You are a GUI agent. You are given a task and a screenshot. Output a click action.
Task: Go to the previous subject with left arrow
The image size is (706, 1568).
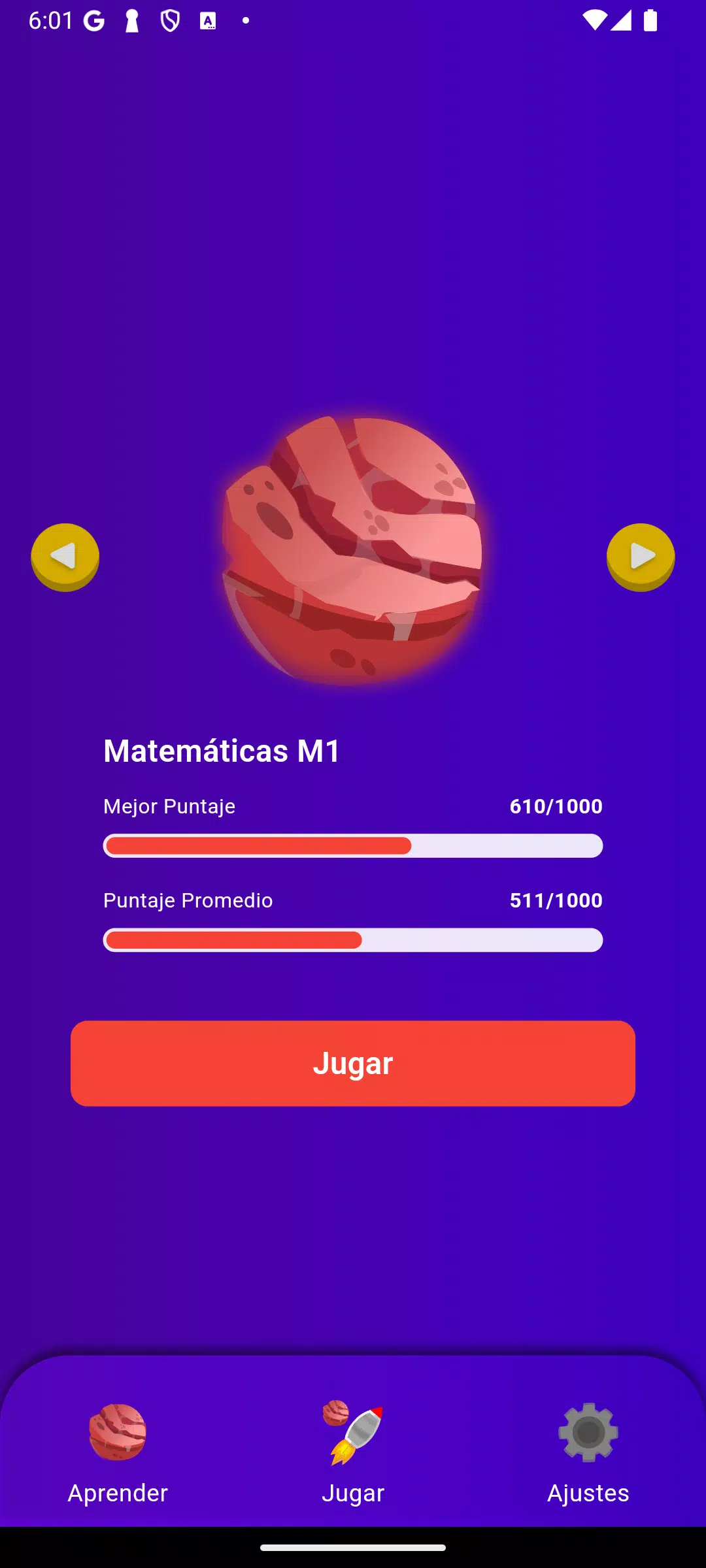65,557
